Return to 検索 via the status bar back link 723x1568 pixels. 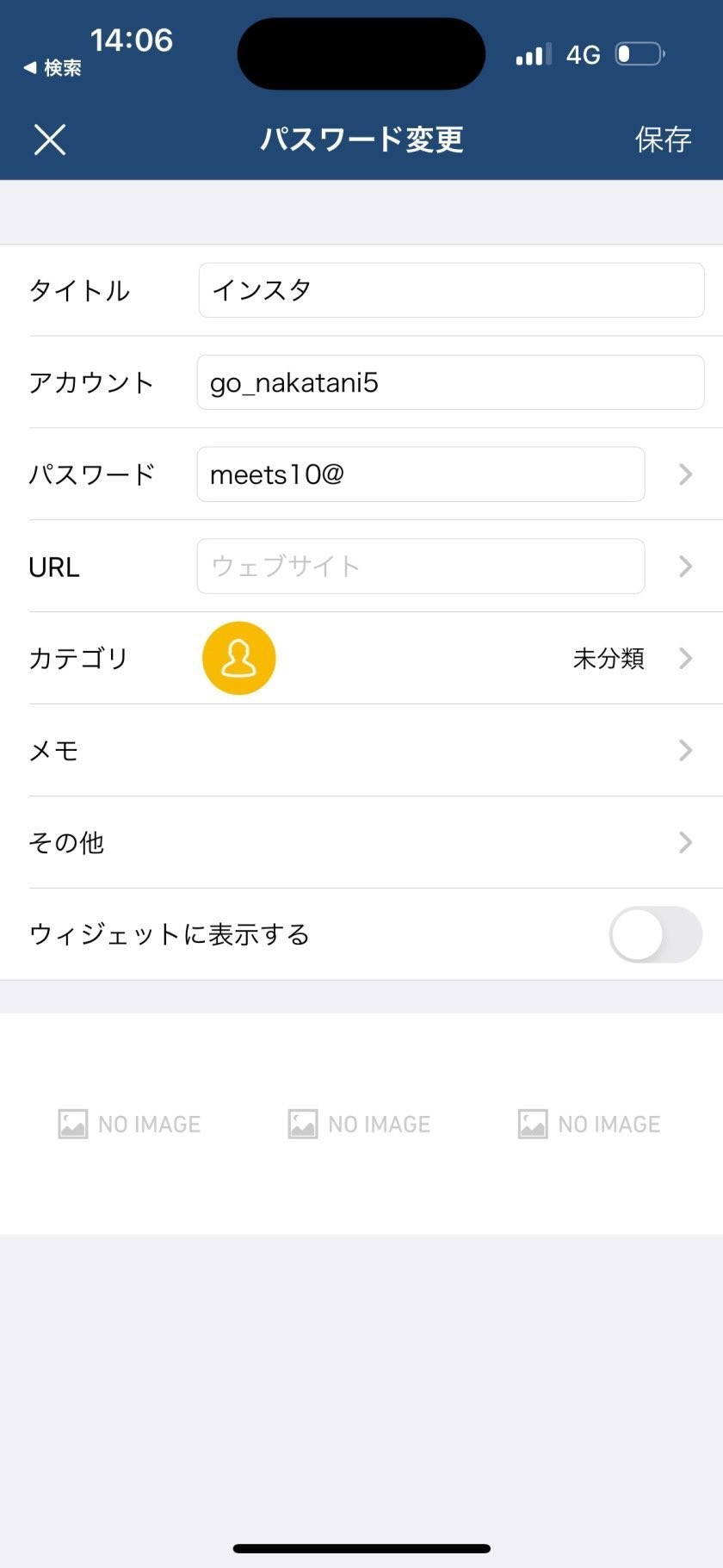(x=53, y=67)
